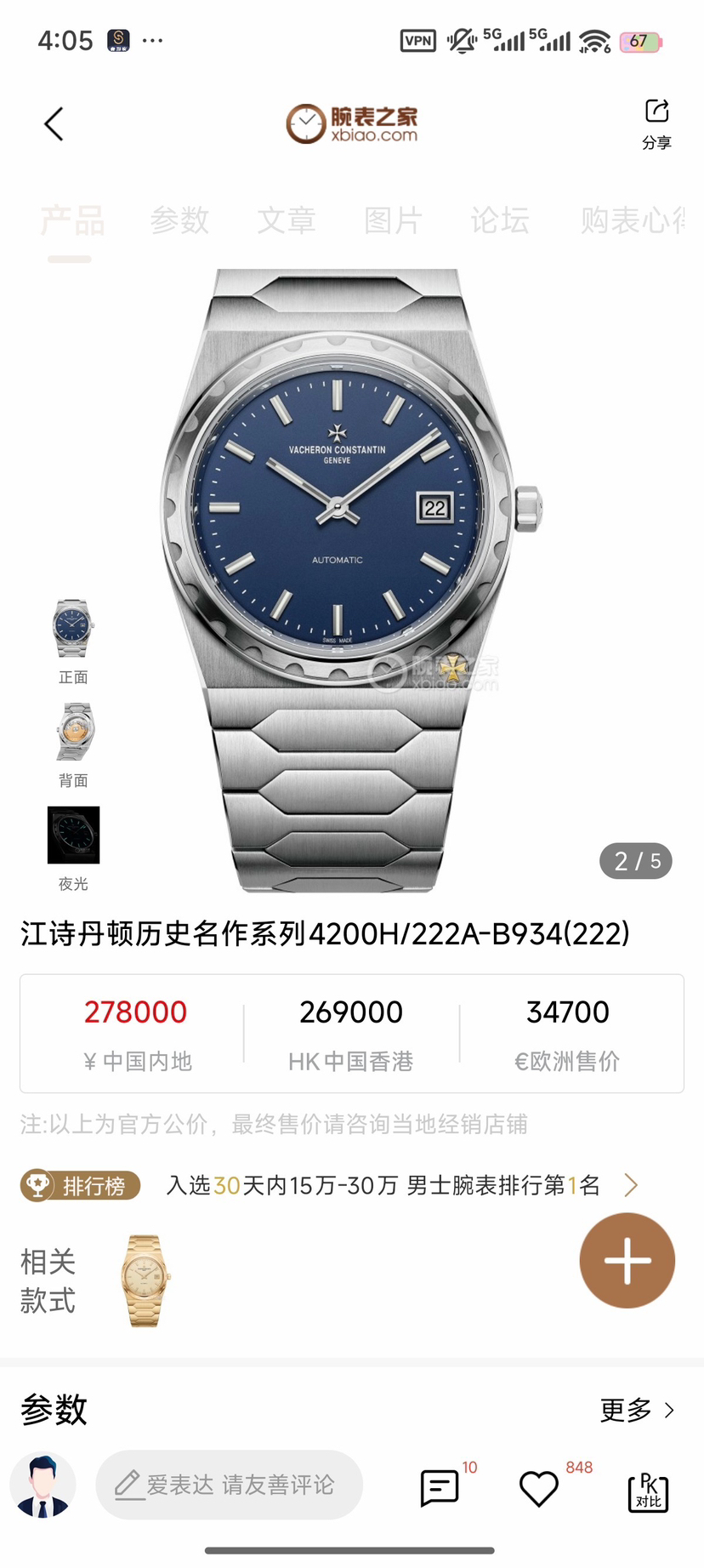This screenshot has height=1568, width=704.
Task: Open the PK 对比 compare tool
Action: click(648, 1491)
